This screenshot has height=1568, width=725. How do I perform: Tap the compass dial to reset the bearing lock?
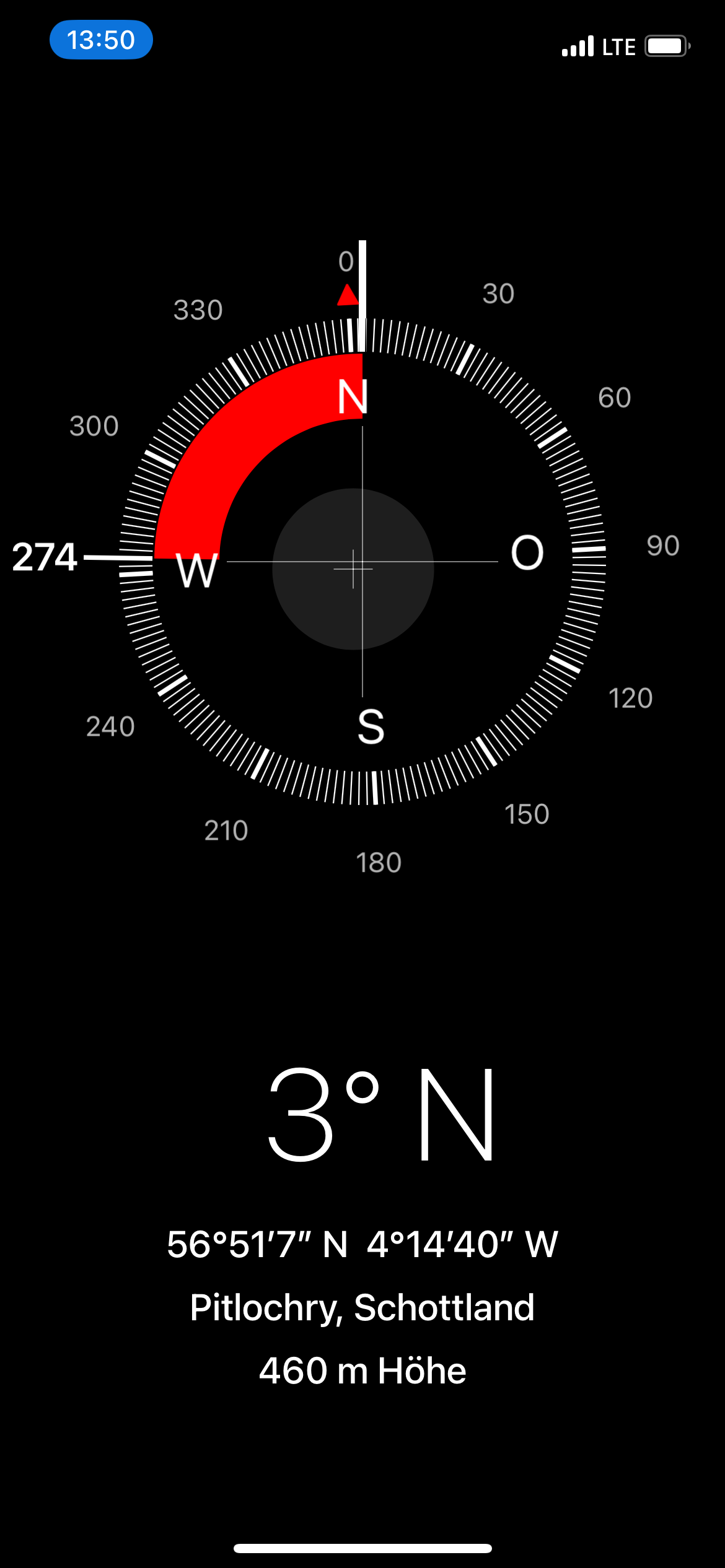(x=362, y=561)
